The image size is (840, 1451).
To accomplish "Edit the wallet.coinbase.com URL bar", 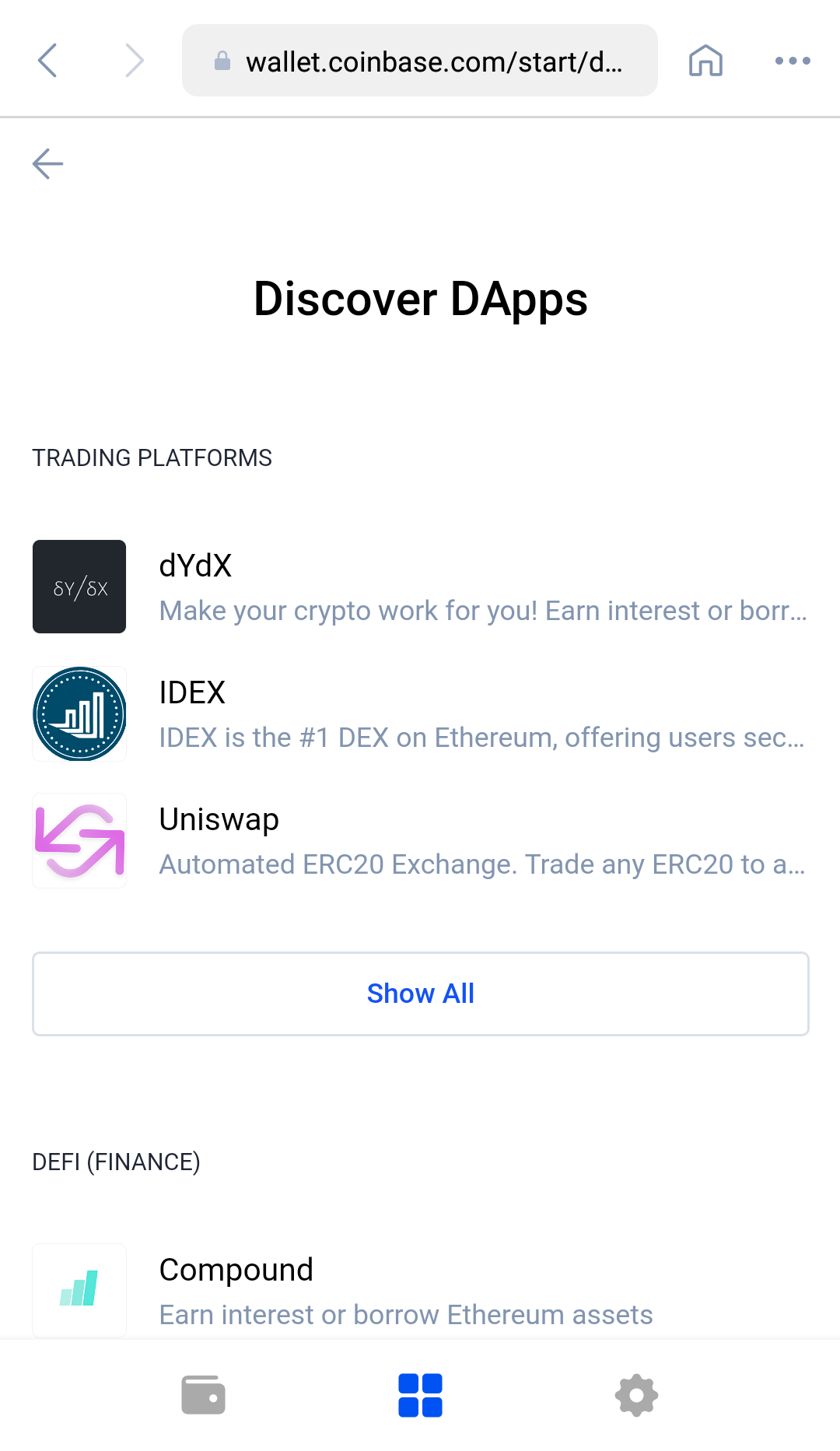I will (420, 61).
